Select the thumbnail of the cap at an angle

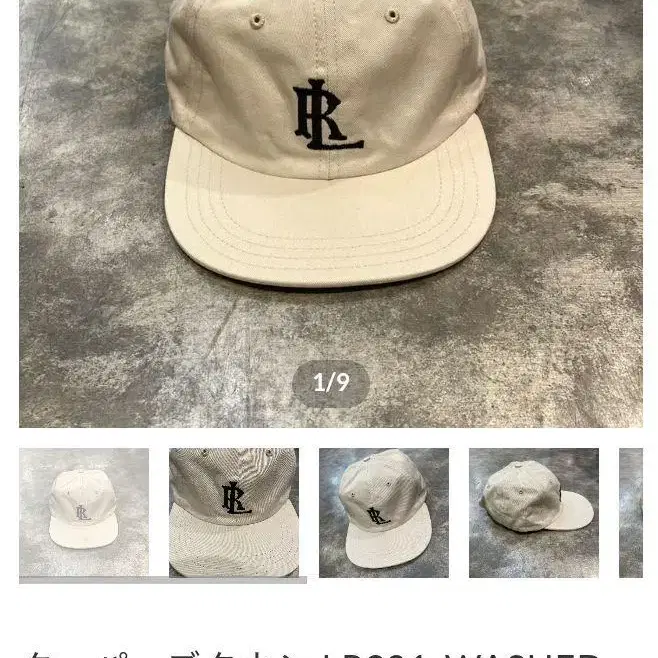point(384,512)
